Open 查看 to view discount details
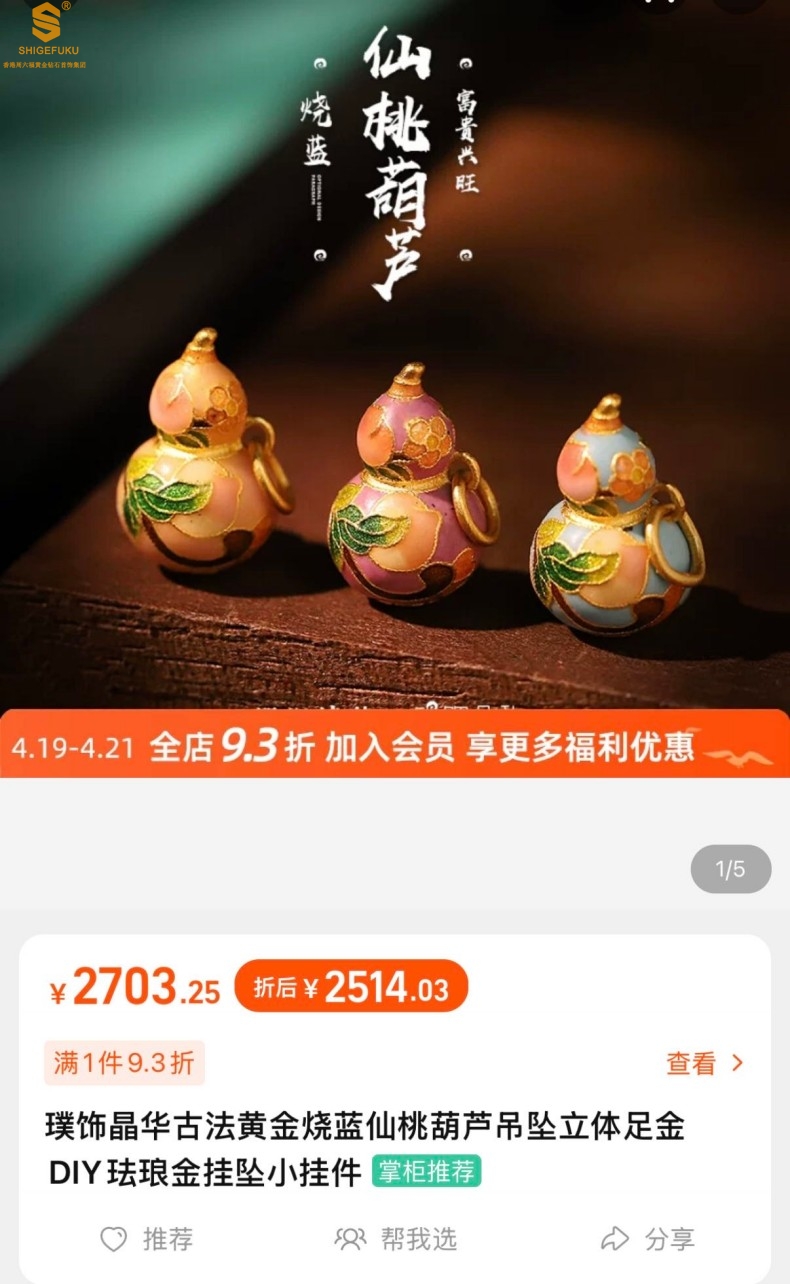 pos(705,1063)
